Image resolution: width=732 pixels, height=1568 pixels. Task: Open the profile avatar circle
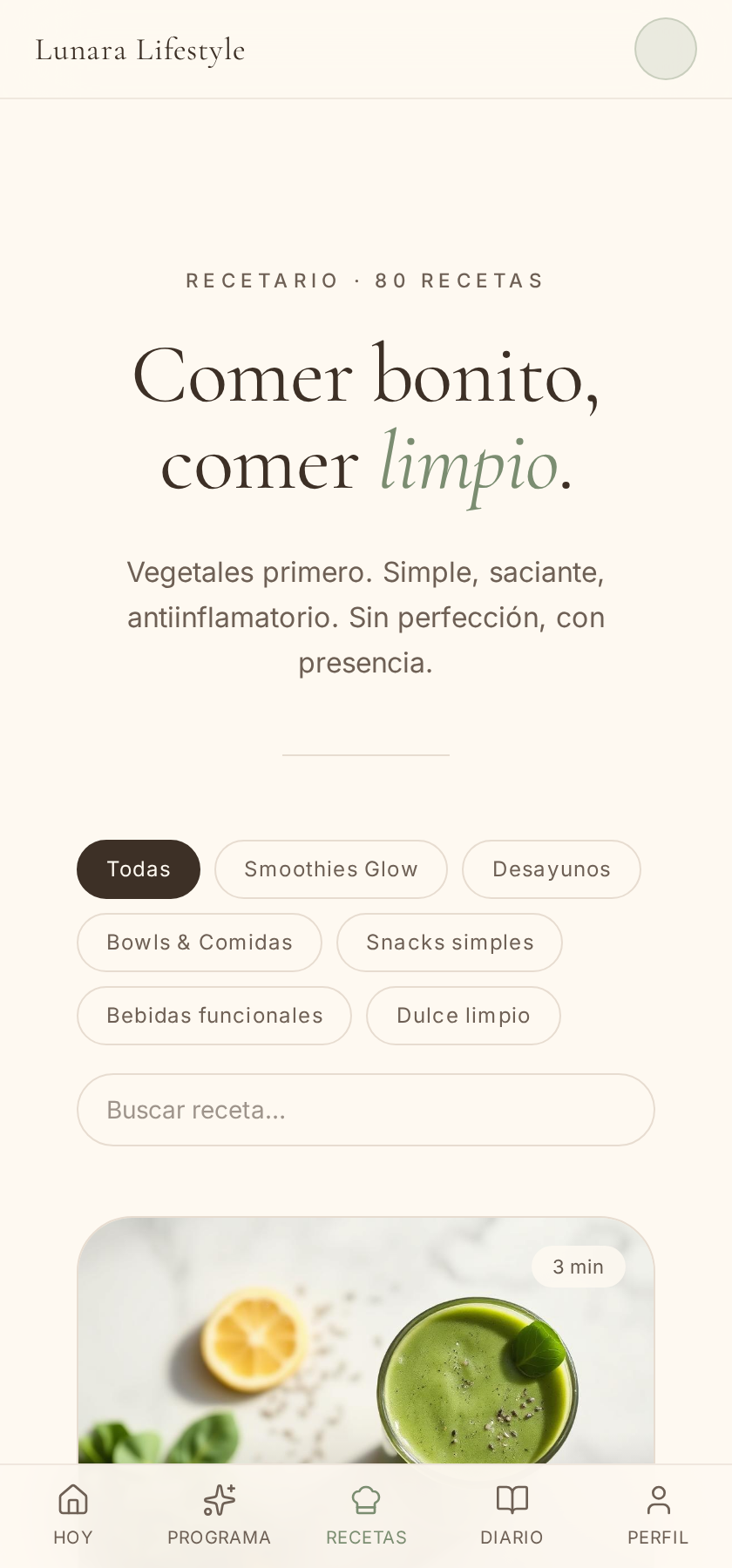[666, 49]
